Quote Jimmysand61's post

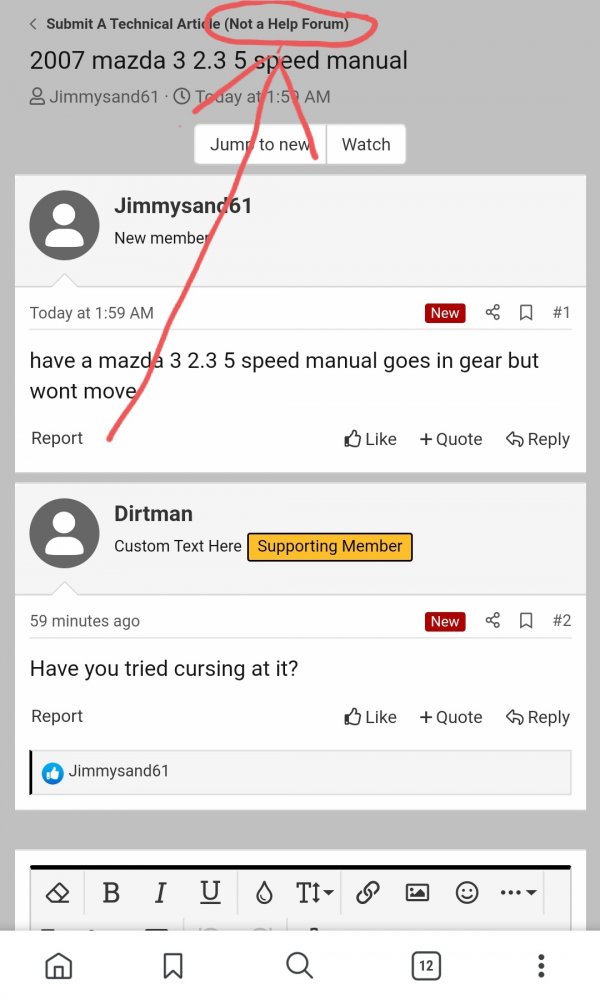tap(450, 439)
